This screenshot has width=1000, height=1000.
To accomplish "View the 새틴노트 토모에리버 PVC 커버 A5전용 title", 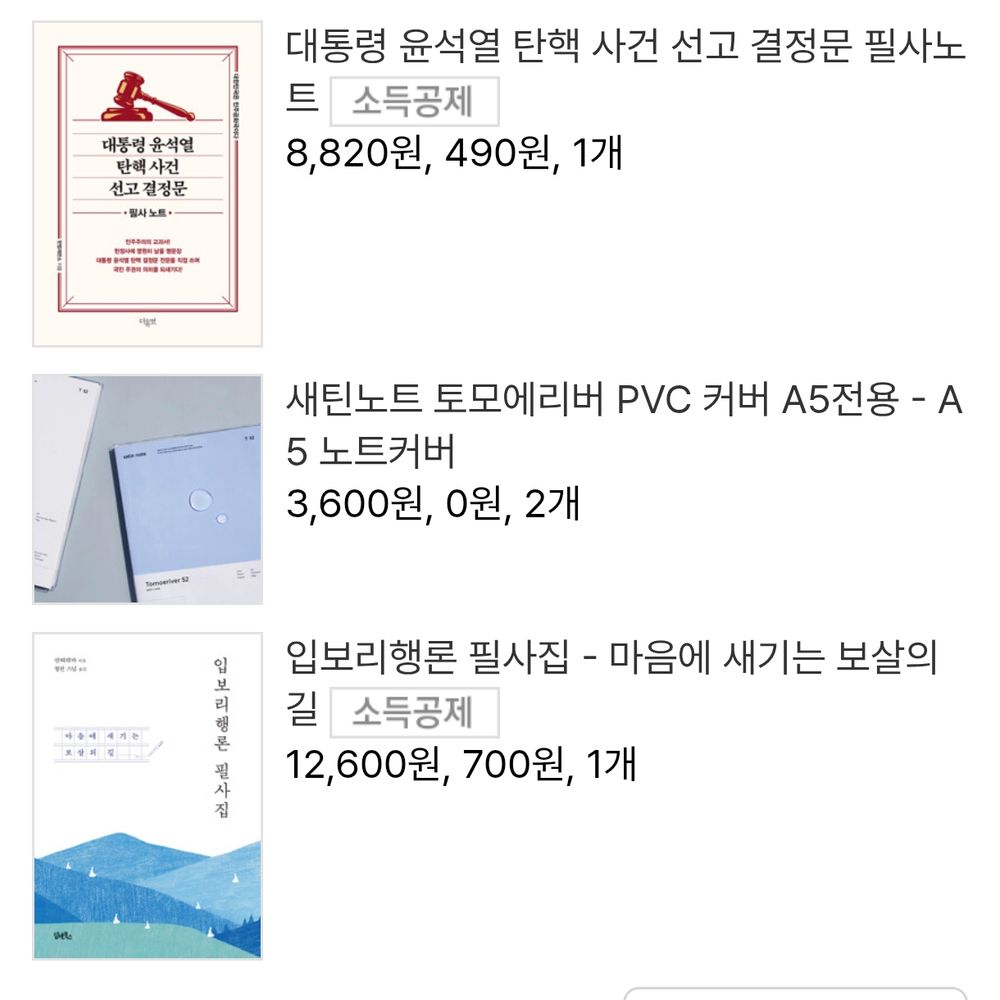I will click(623, 402).
